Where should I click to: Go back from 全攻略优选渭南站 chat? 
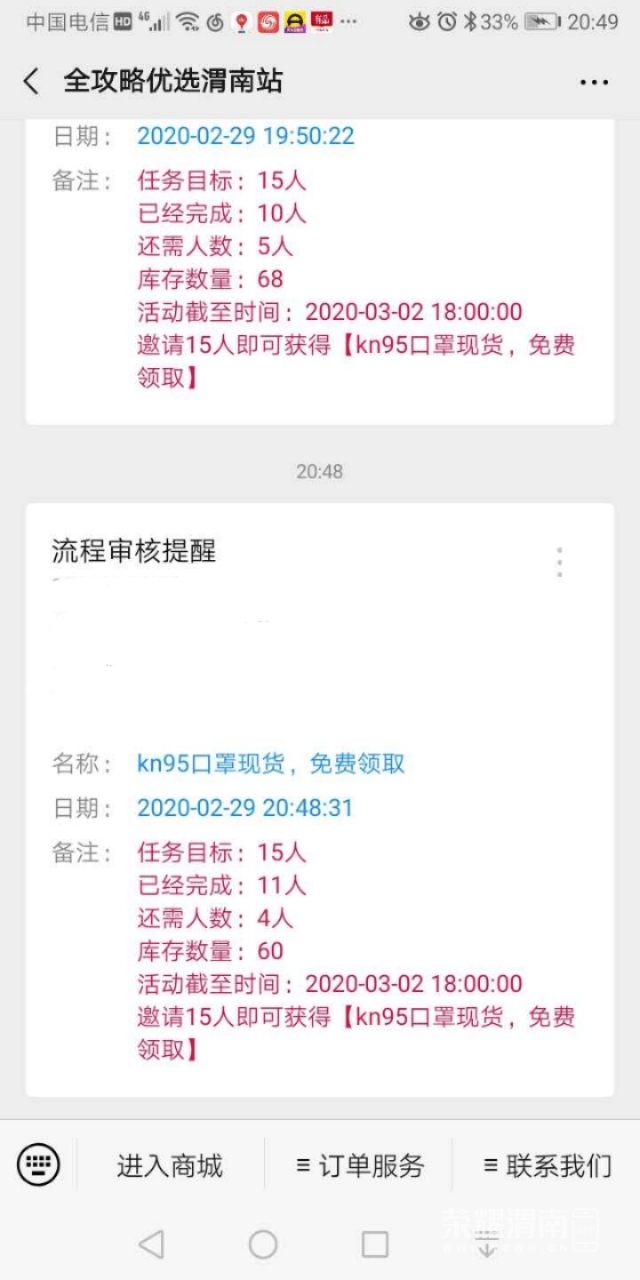click(31, 81)
